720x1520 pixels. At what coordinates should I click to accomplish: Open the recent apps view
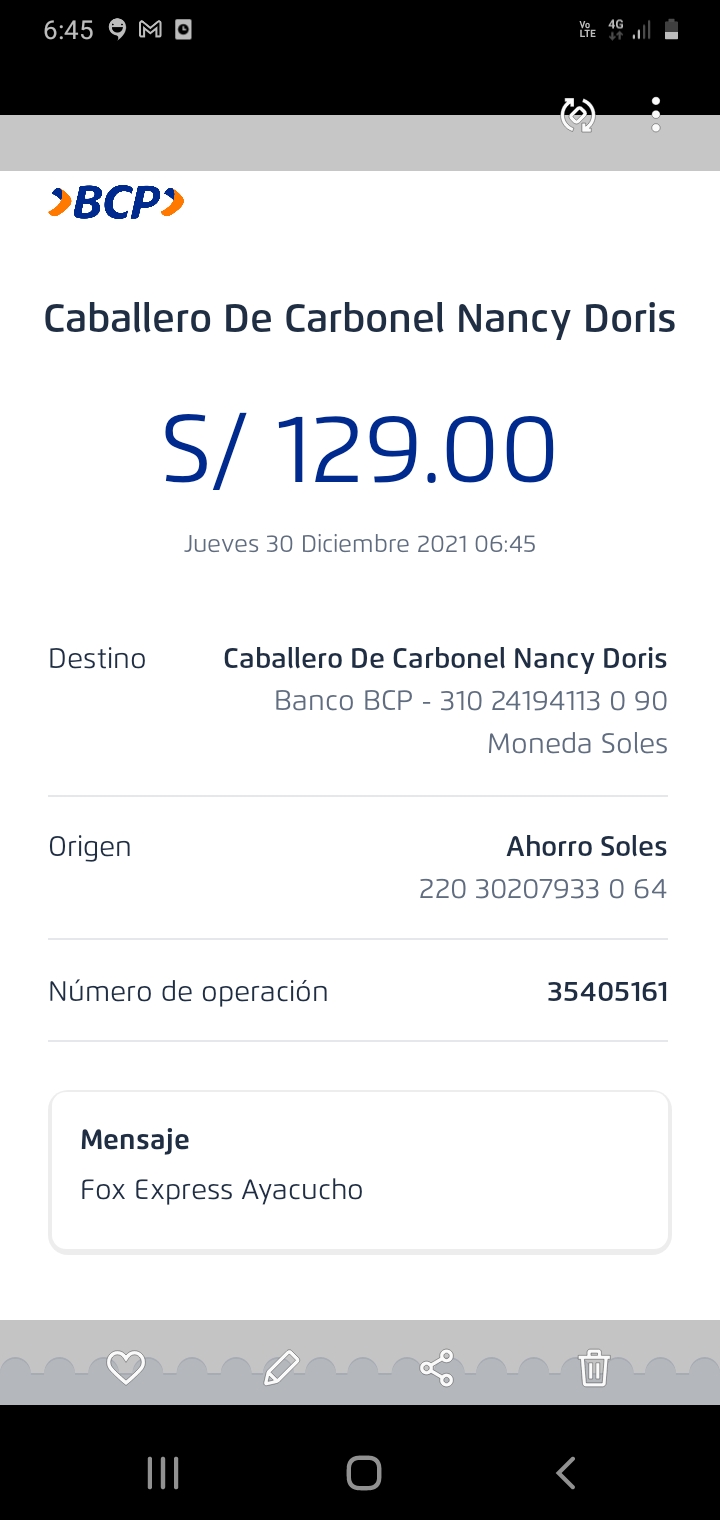point(162,1472)
